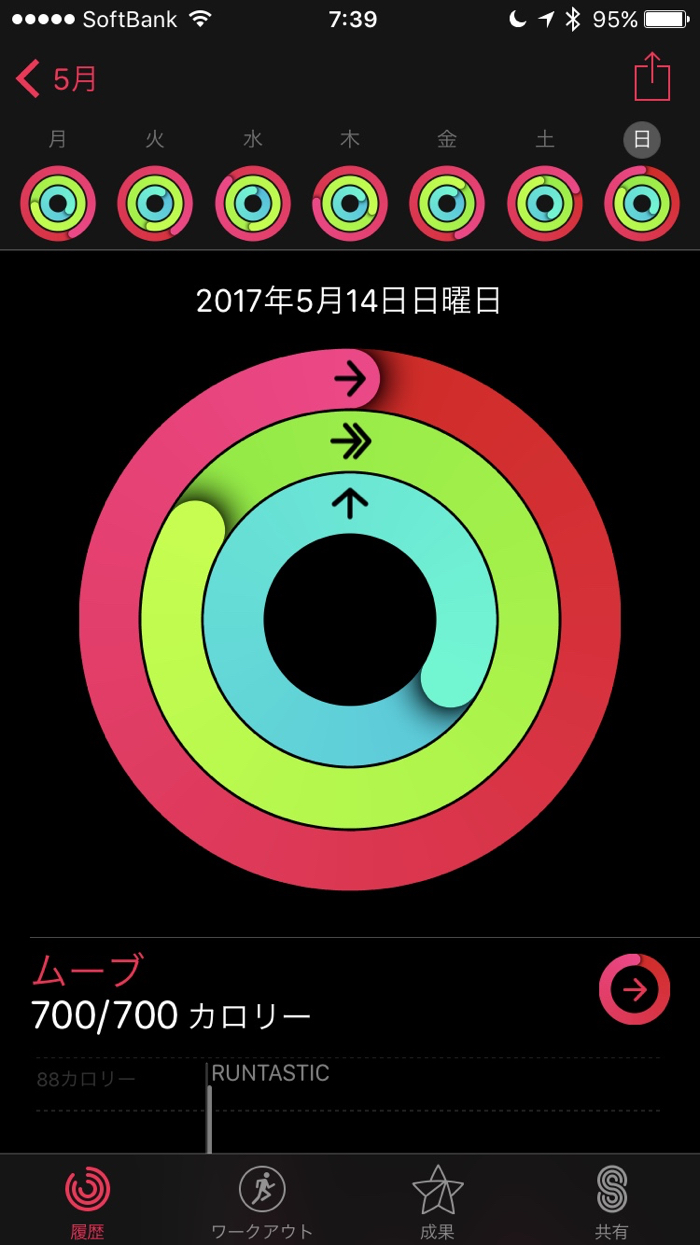Image resolution: width=700 pixels, height=1245 pixels.
Task: Share this day's activity rings
Action: coord(652,77)
